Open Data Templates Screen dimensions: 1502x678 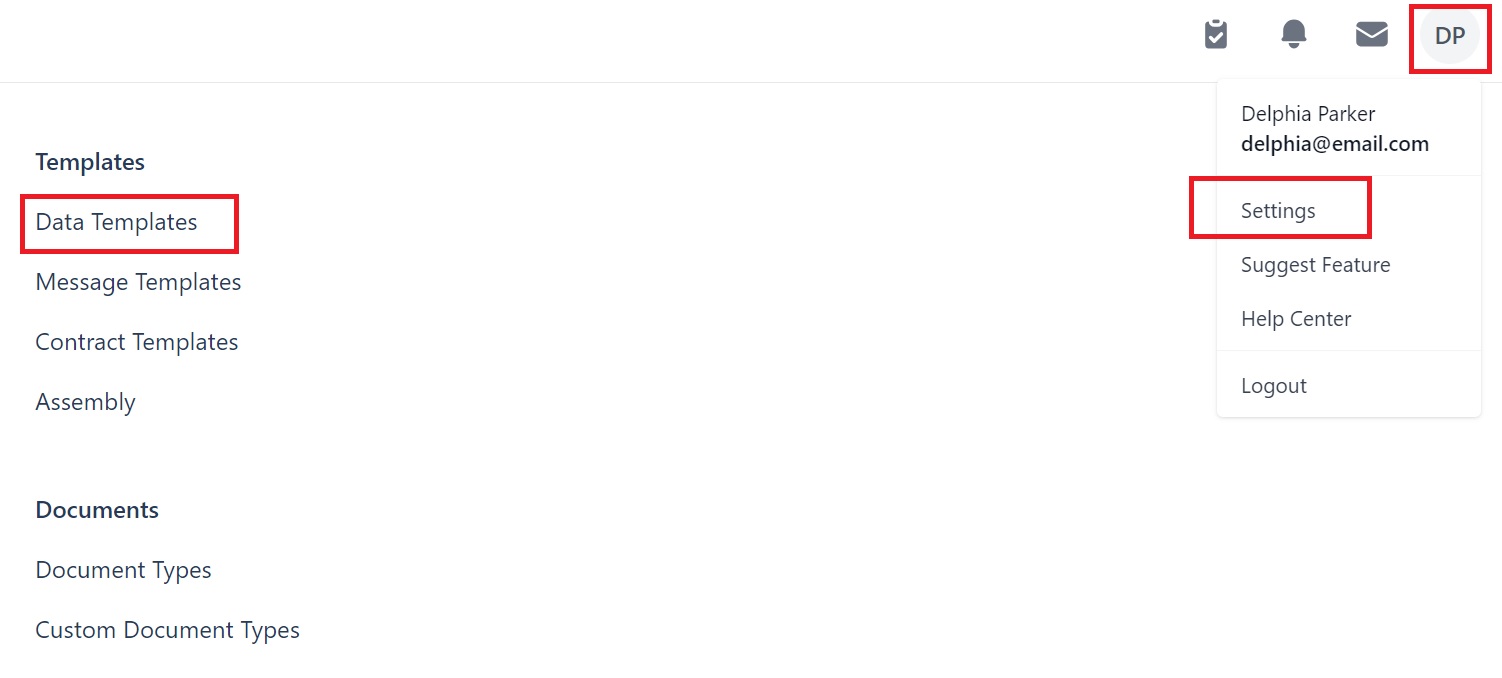(x=116, y=222)
